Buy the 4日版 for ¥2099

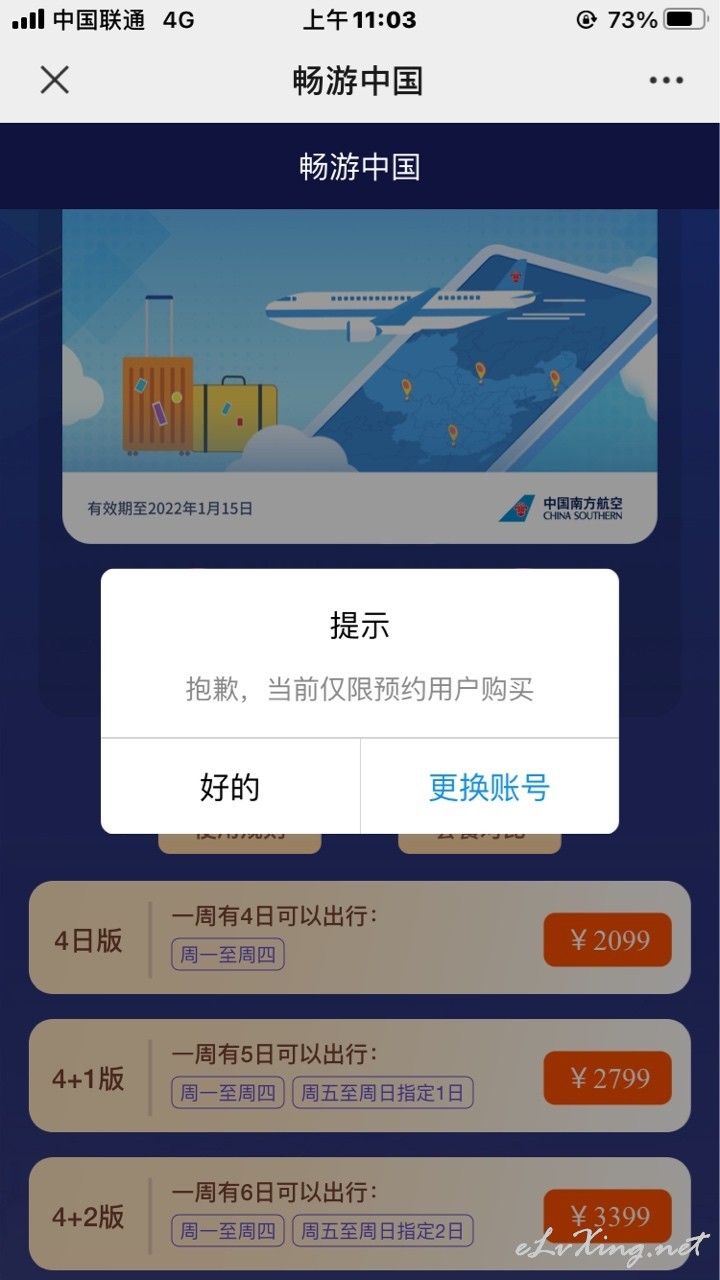(607, 940)
